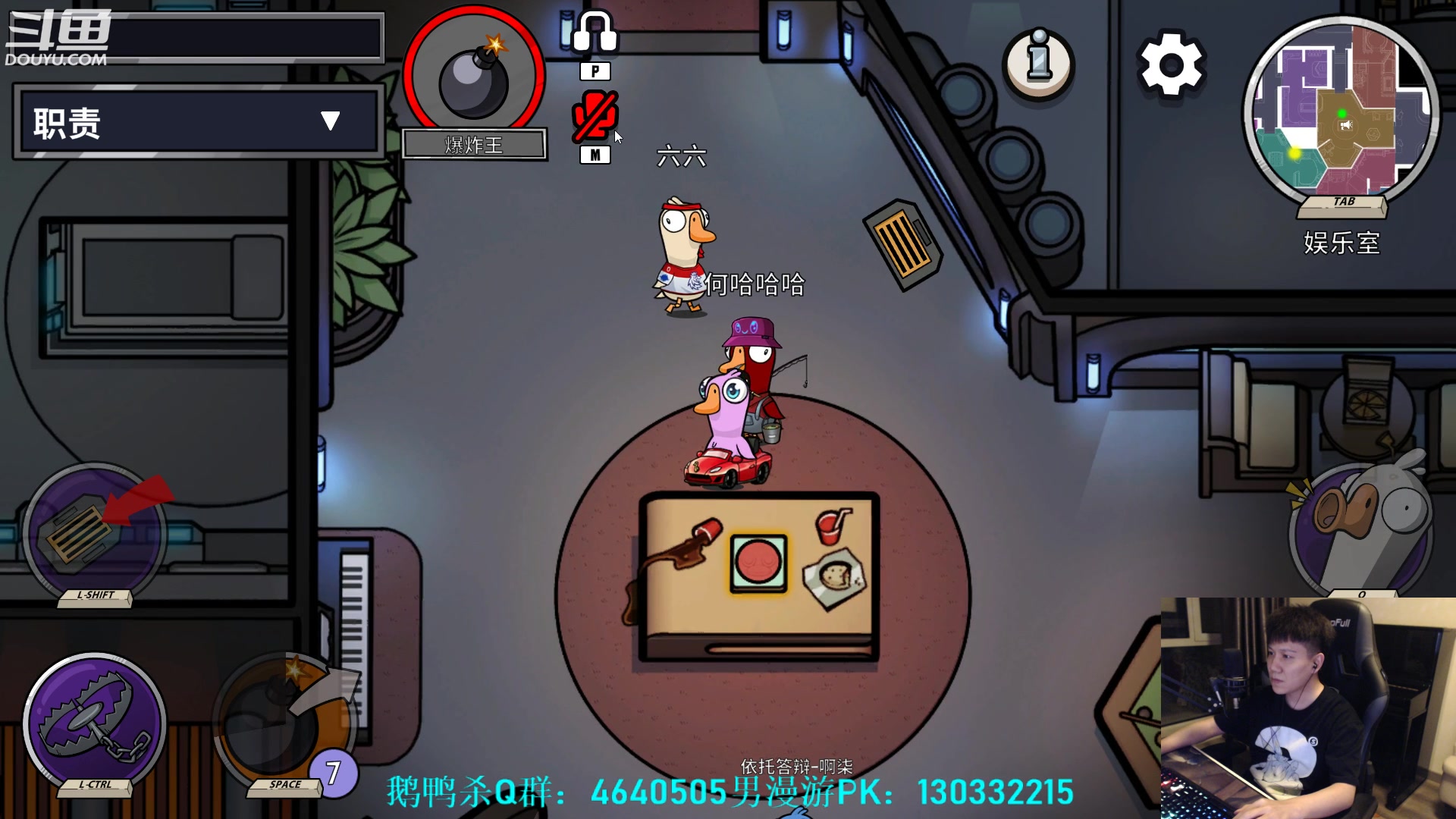Activate the bear trap ability
Viewport: 1456px width, 819px height.
pos(94,722)
